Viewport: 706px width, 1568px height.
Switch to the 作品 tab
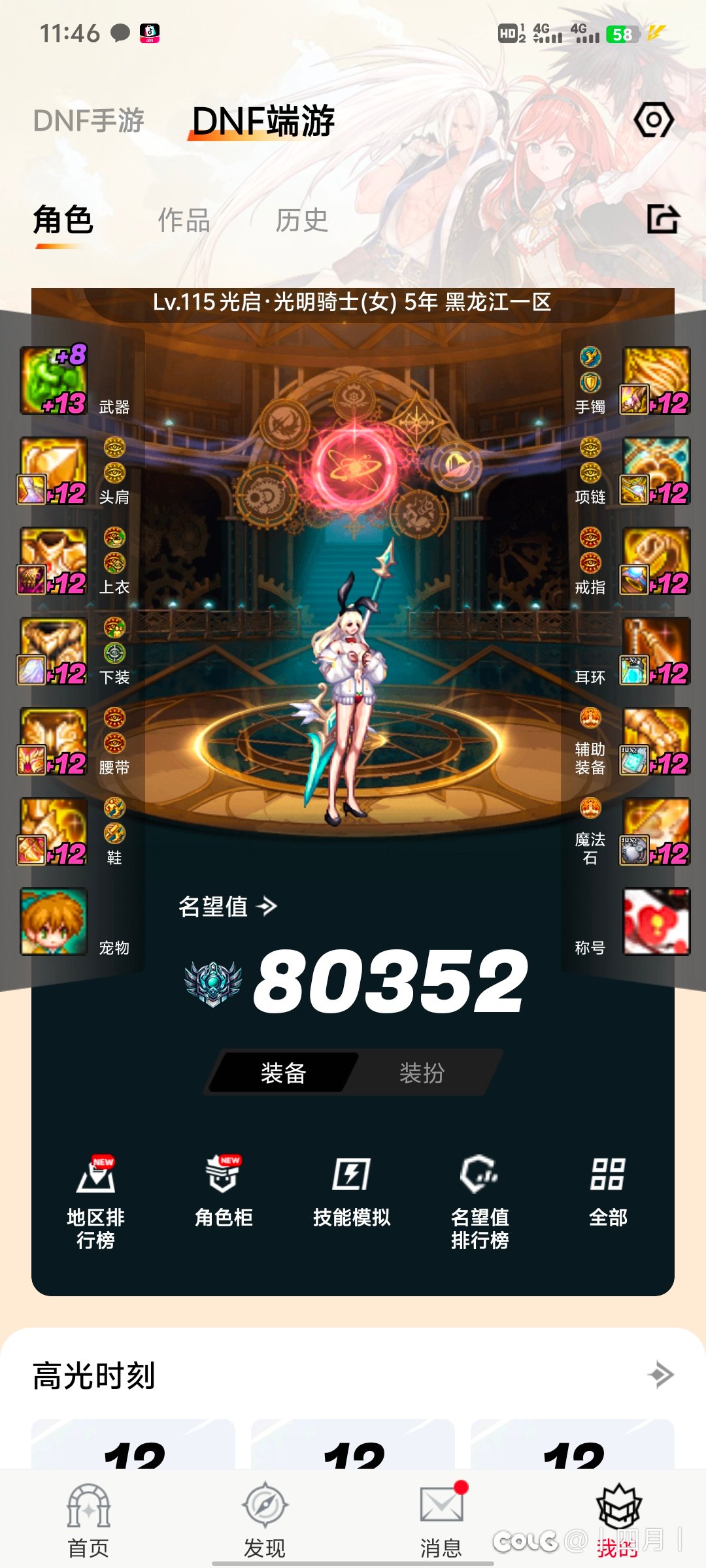click(x=184, y=220)
